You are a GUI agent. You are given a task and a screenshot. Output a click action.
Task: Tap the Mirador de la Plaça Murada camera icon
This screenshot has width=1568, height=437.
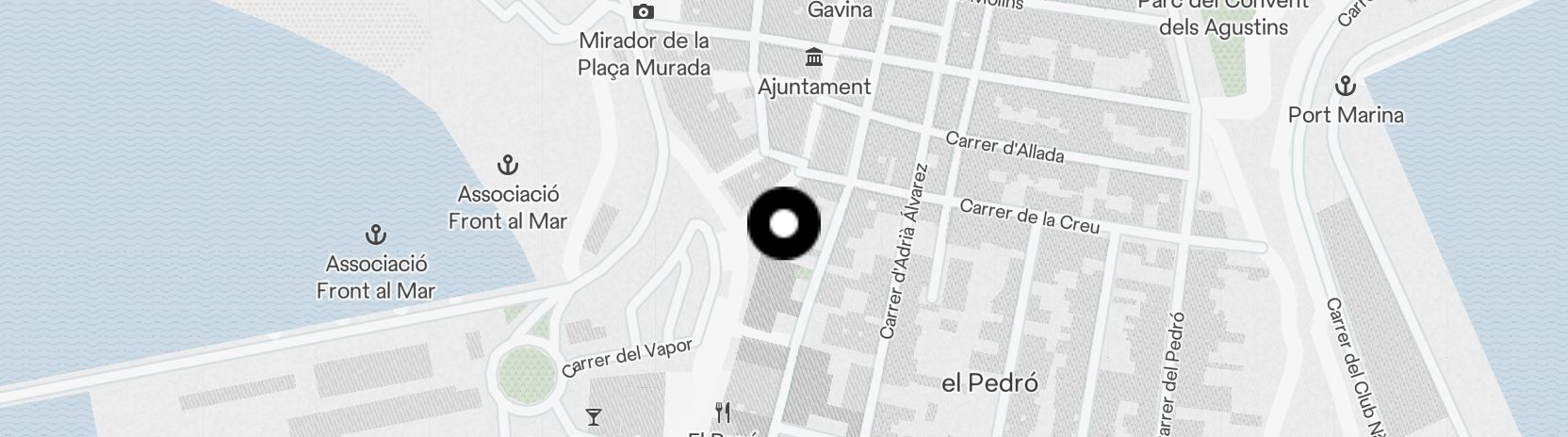(644, 12)
